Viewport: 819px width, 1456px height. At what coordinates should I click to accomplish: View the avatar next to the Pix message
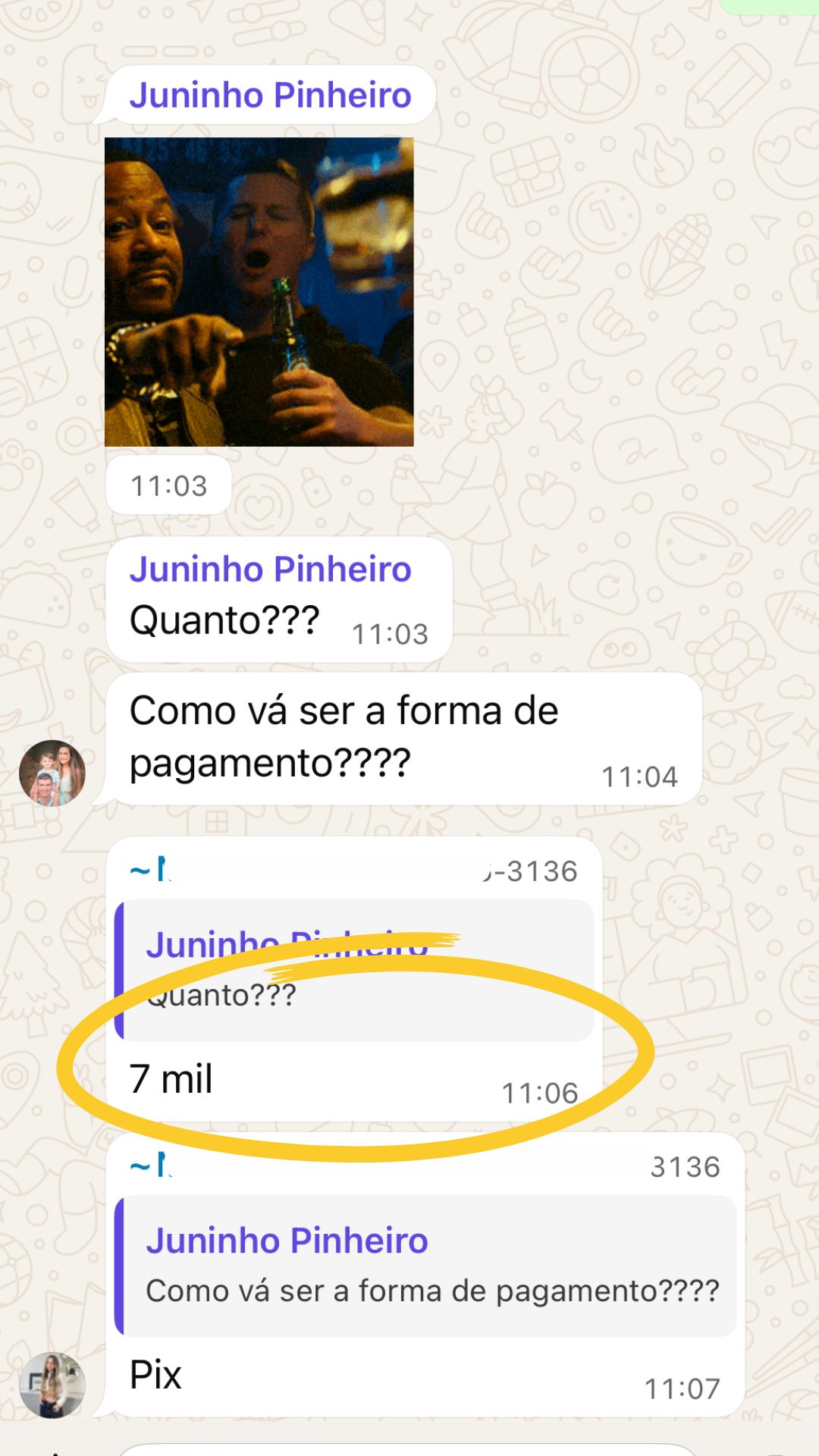(x=52, y=1385)
